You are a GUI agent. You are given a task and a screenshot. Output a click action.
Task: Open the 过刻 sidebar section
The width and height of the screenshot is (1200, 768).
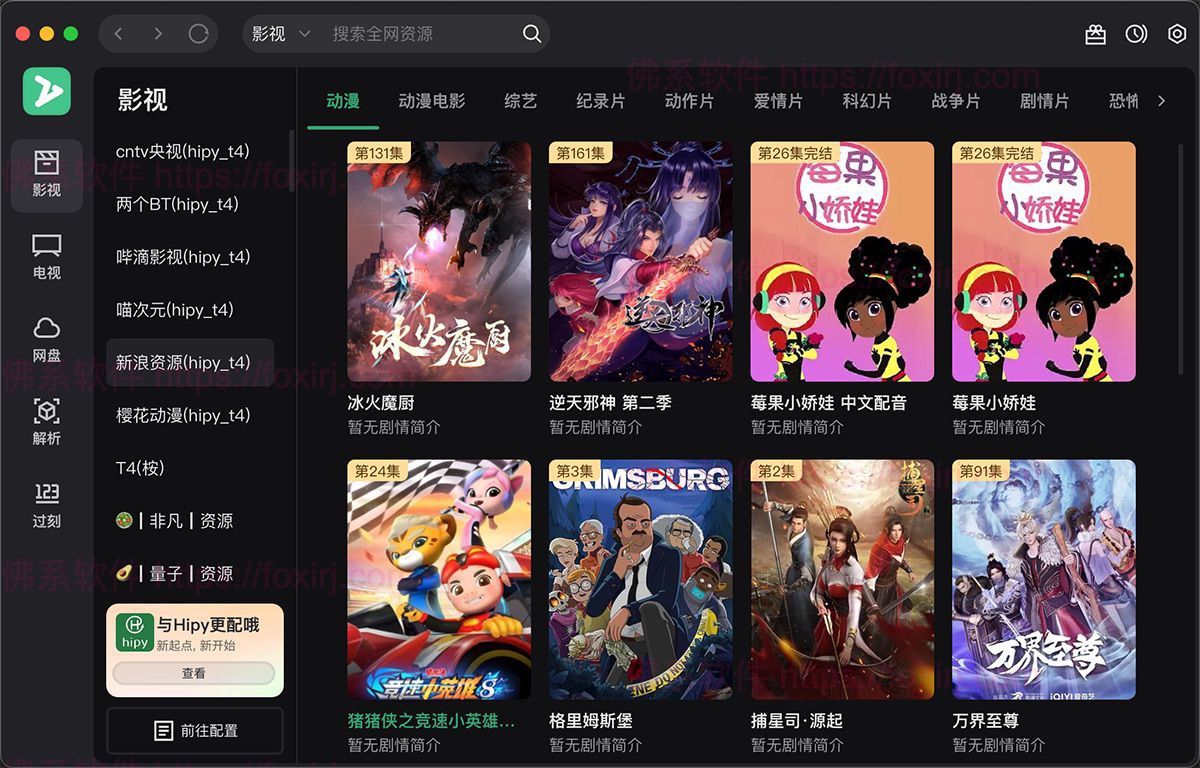(x=46, y=505)
